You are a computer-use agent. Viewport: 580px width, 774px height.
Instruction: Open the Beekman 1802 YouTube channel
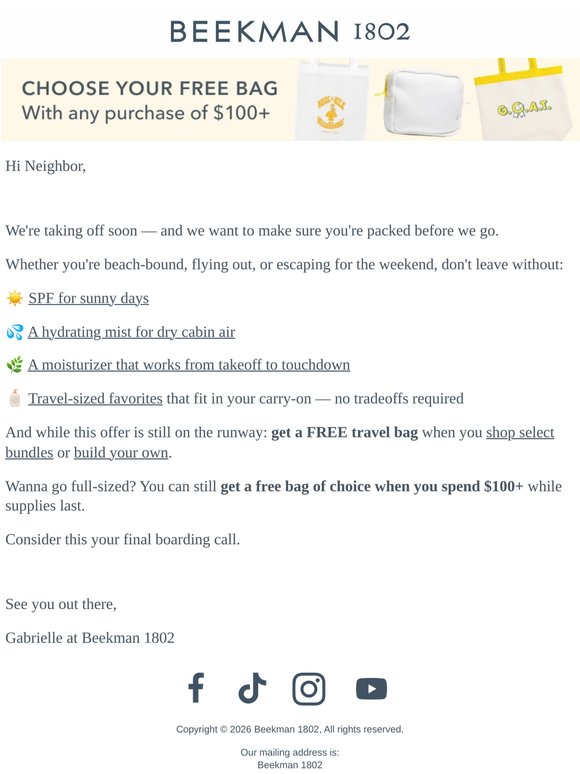tap(371, 689)
